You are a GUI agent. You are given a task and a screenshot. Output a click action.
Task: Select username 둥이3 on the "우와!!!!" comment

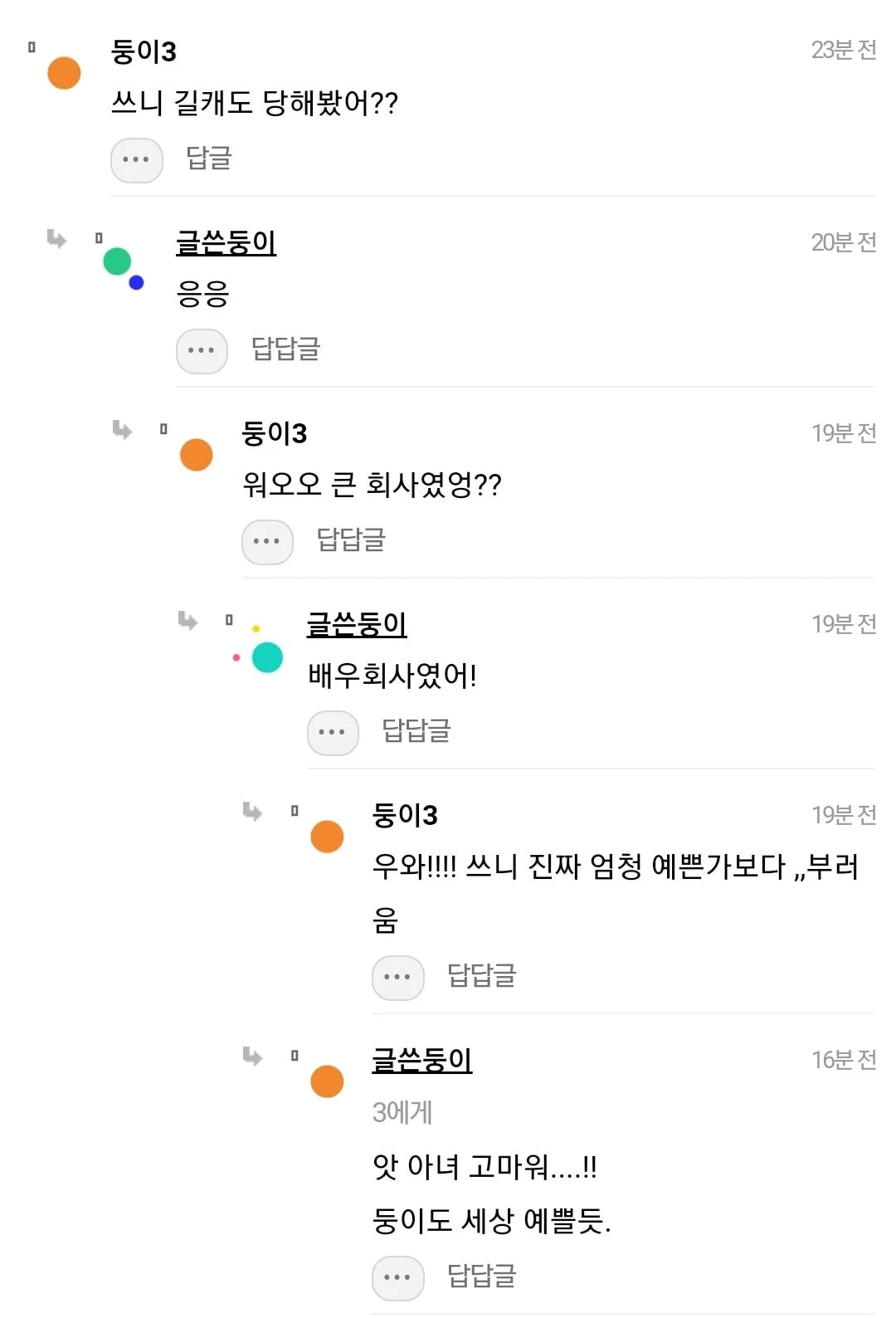coord(406,815)
